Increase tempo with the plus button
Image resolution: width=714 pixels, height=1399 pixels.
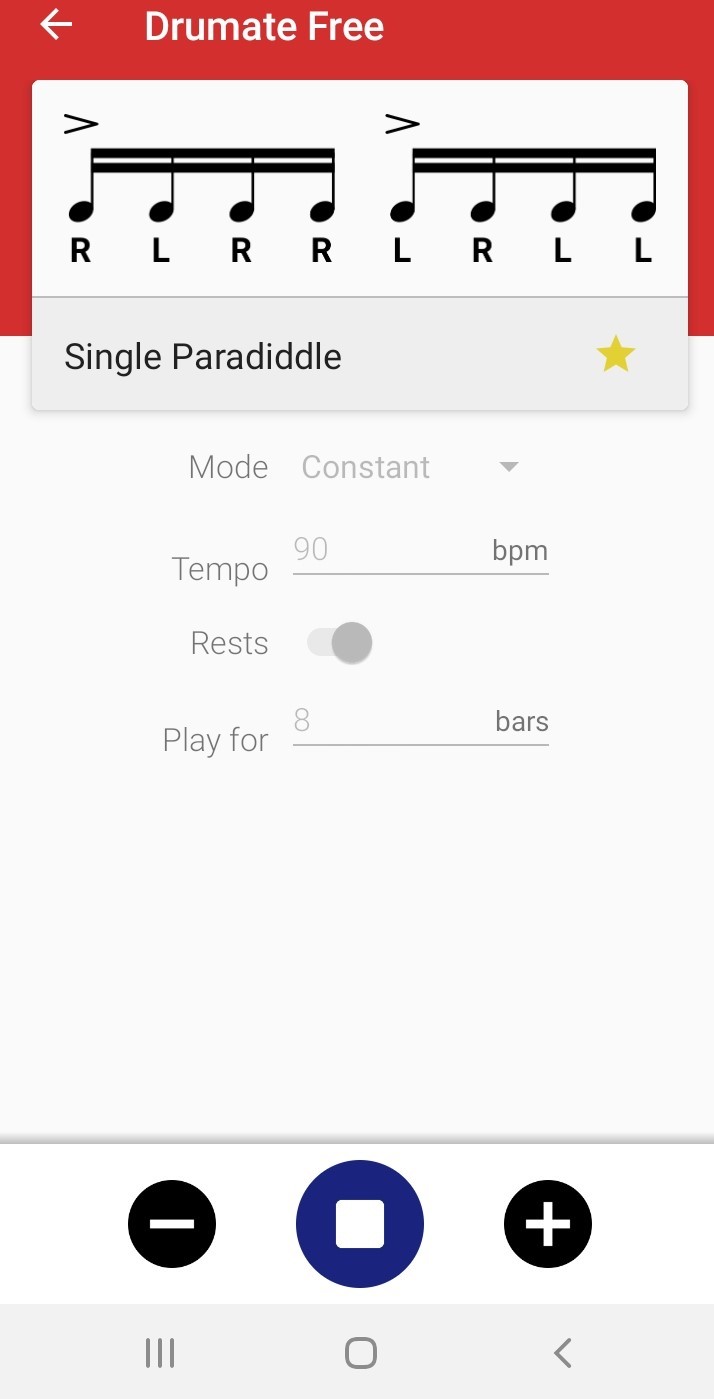click(x=548, y=1224)
